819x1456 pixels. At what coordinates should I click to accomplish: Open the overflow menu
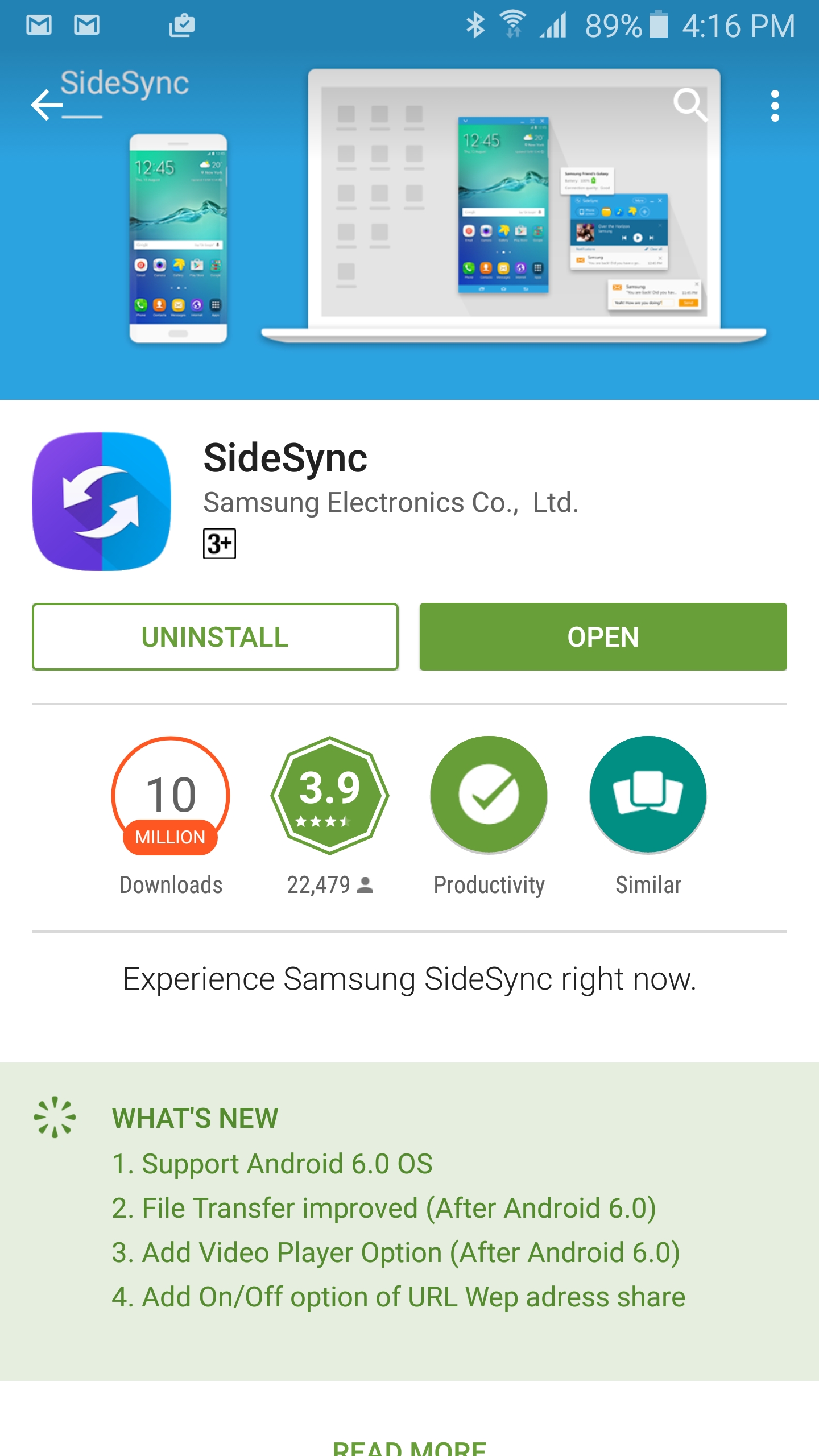click(x=774, y=106)
